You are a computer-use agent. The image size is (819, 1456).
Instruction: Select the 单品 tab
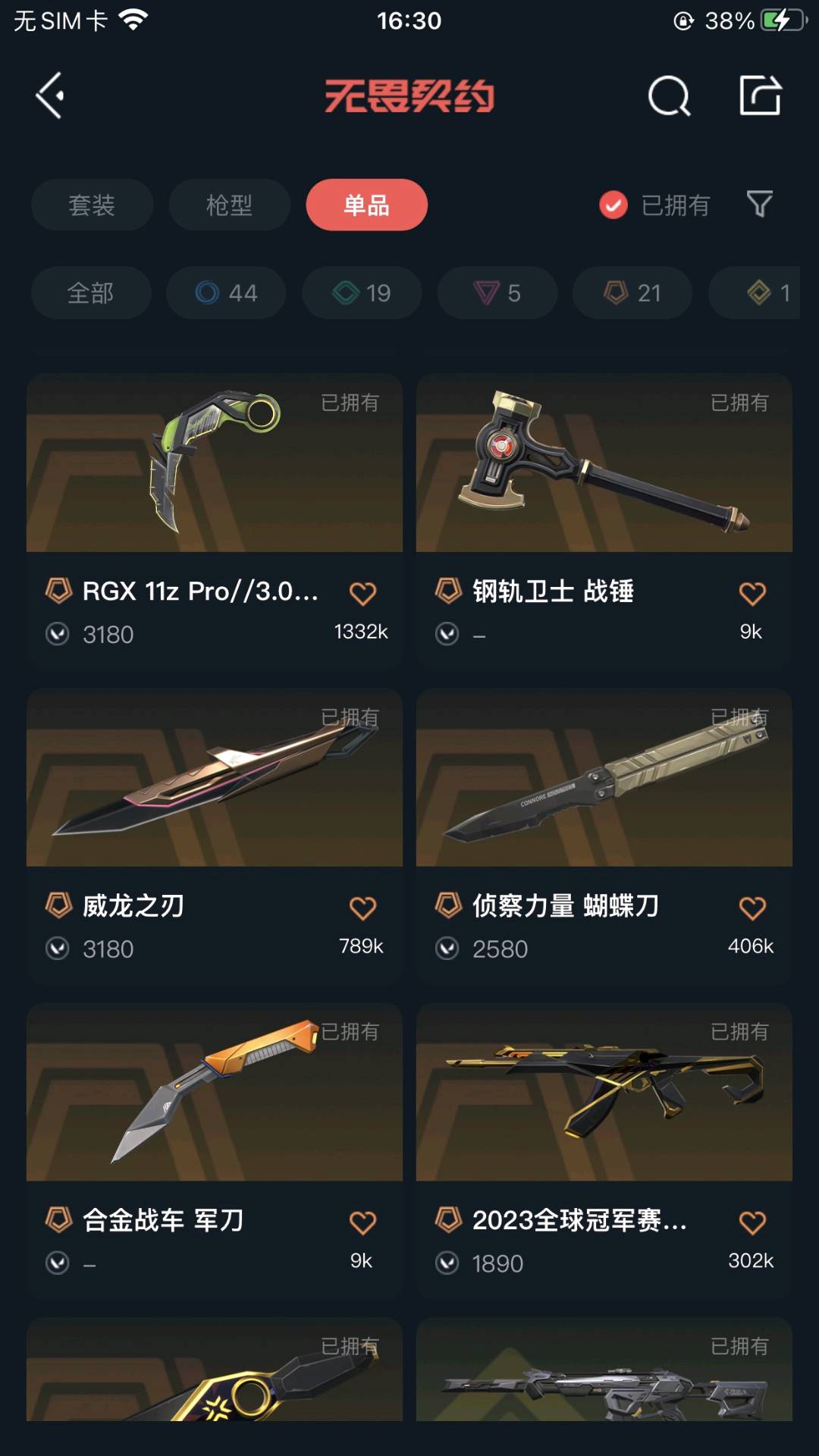tap(367, 205)
